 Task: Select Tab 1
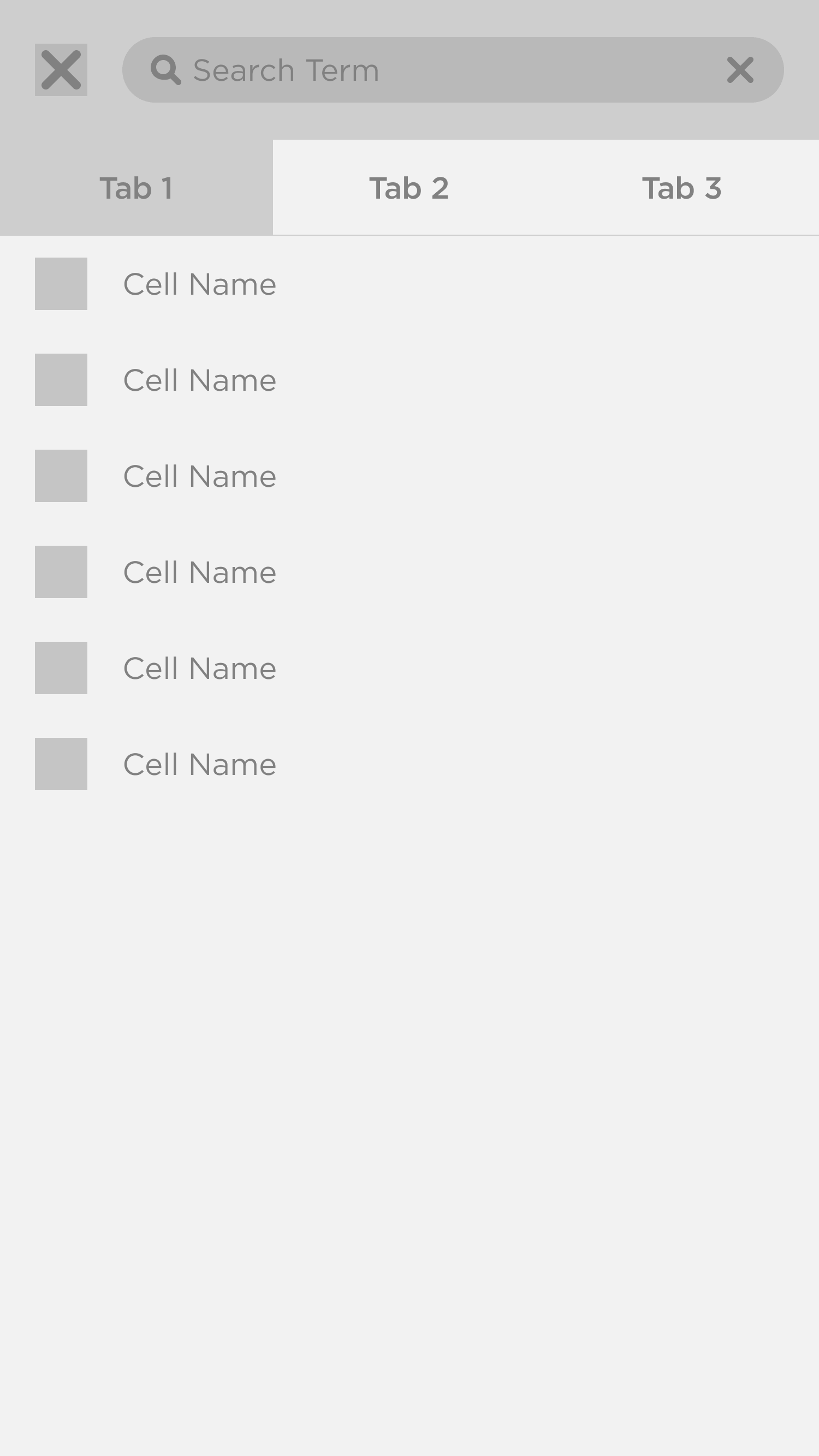[136, 188]
